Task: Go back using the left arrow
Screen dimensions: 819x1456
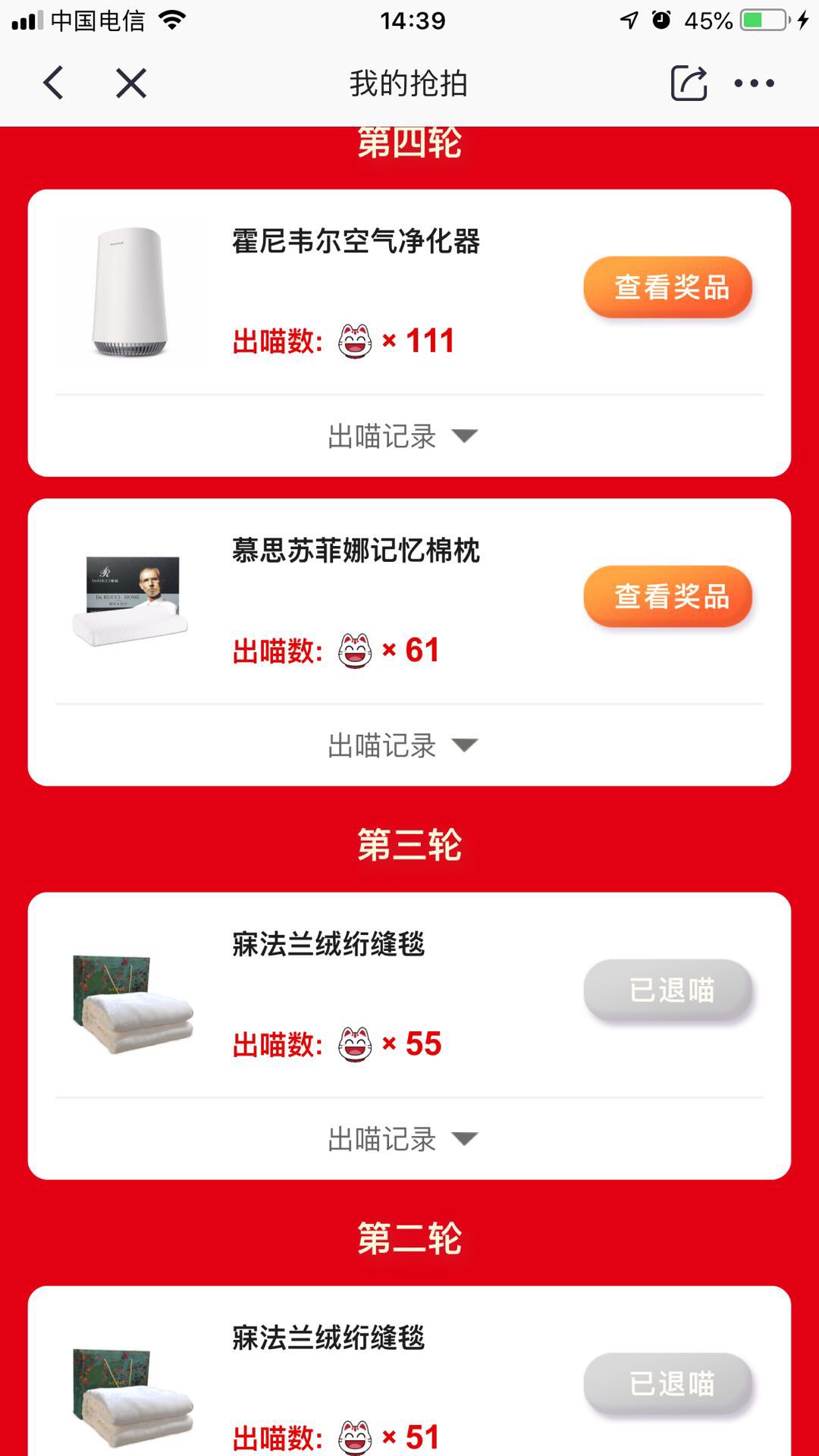Action: click(x=53, y=83)
